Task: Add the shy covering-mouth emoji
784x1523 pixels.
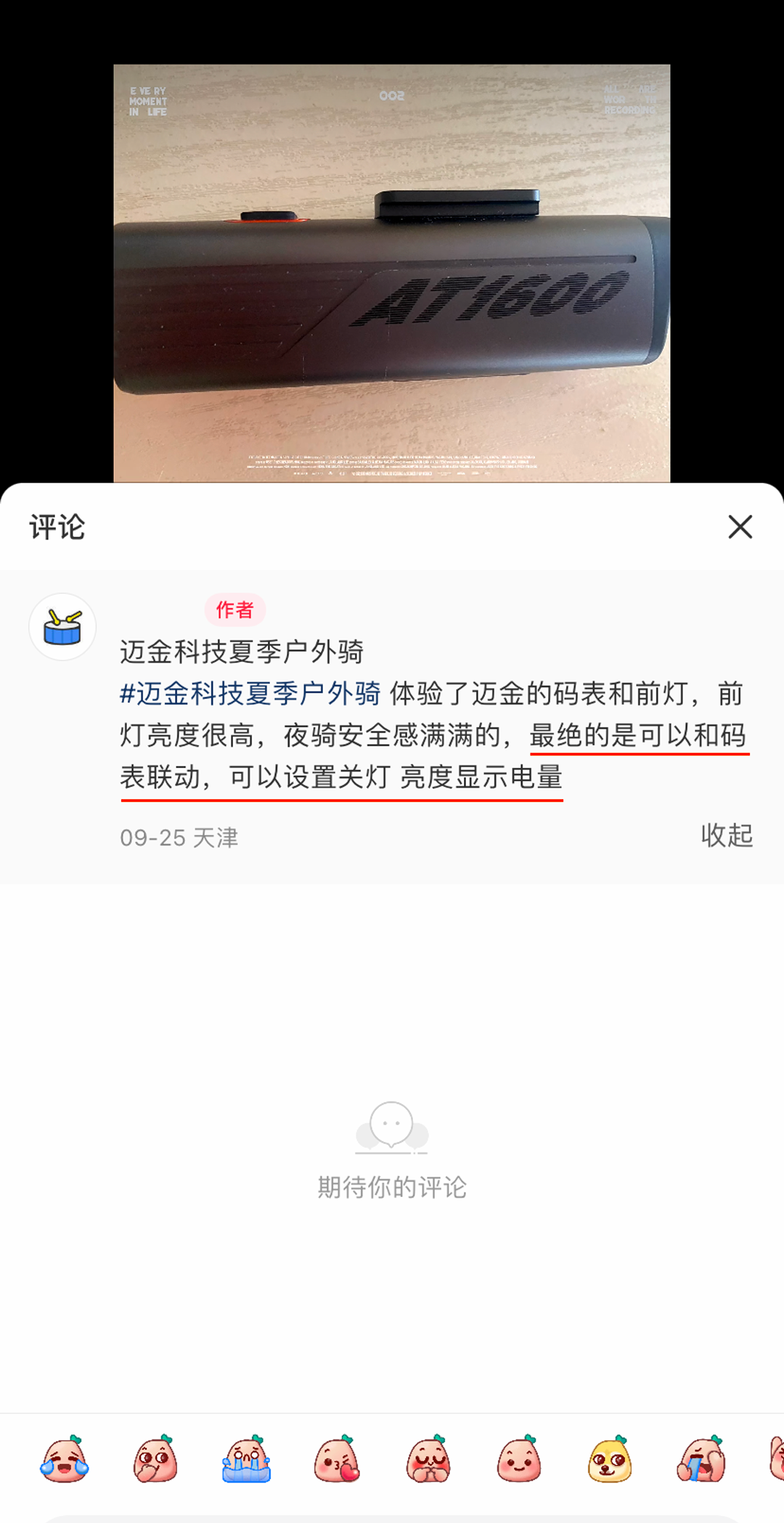Action: point(155,1459)
